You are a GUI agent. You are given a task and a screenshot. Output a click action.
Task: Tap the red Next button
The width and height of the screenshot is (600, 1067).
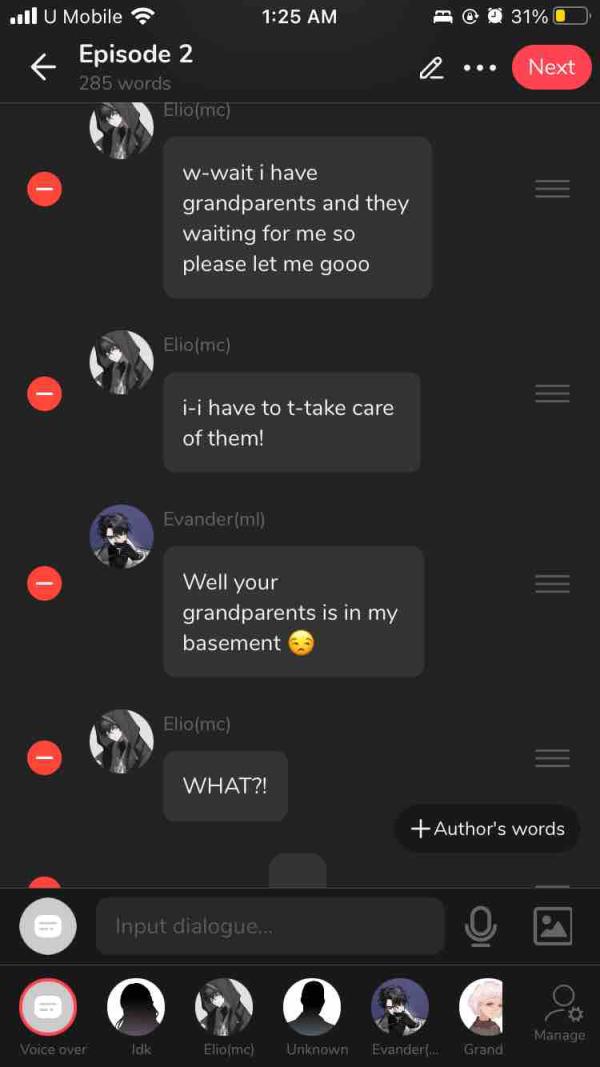click(551, 67)
